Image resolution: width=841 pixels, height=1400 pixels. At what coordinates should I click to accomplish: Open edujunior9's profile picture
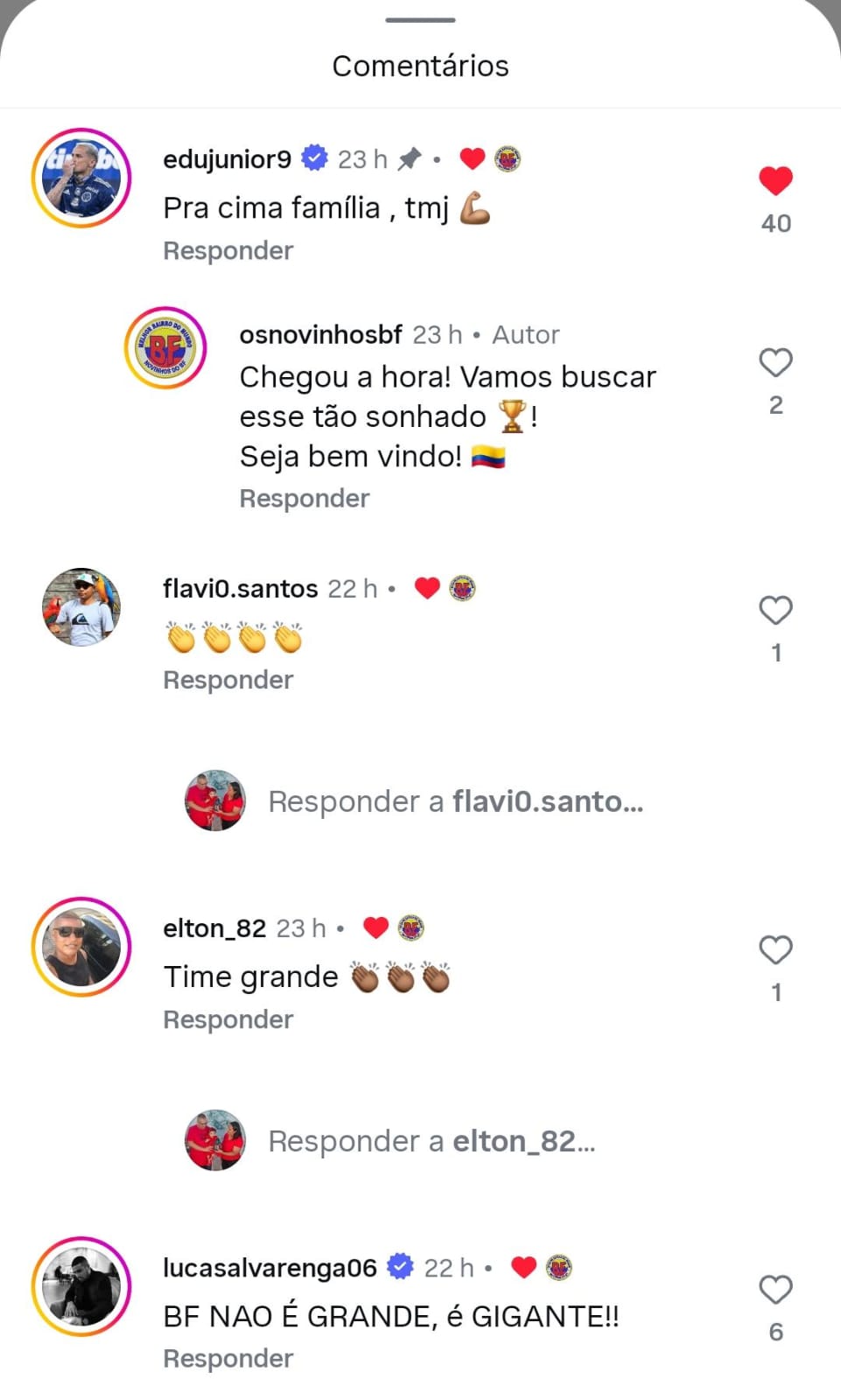[81, 178]
